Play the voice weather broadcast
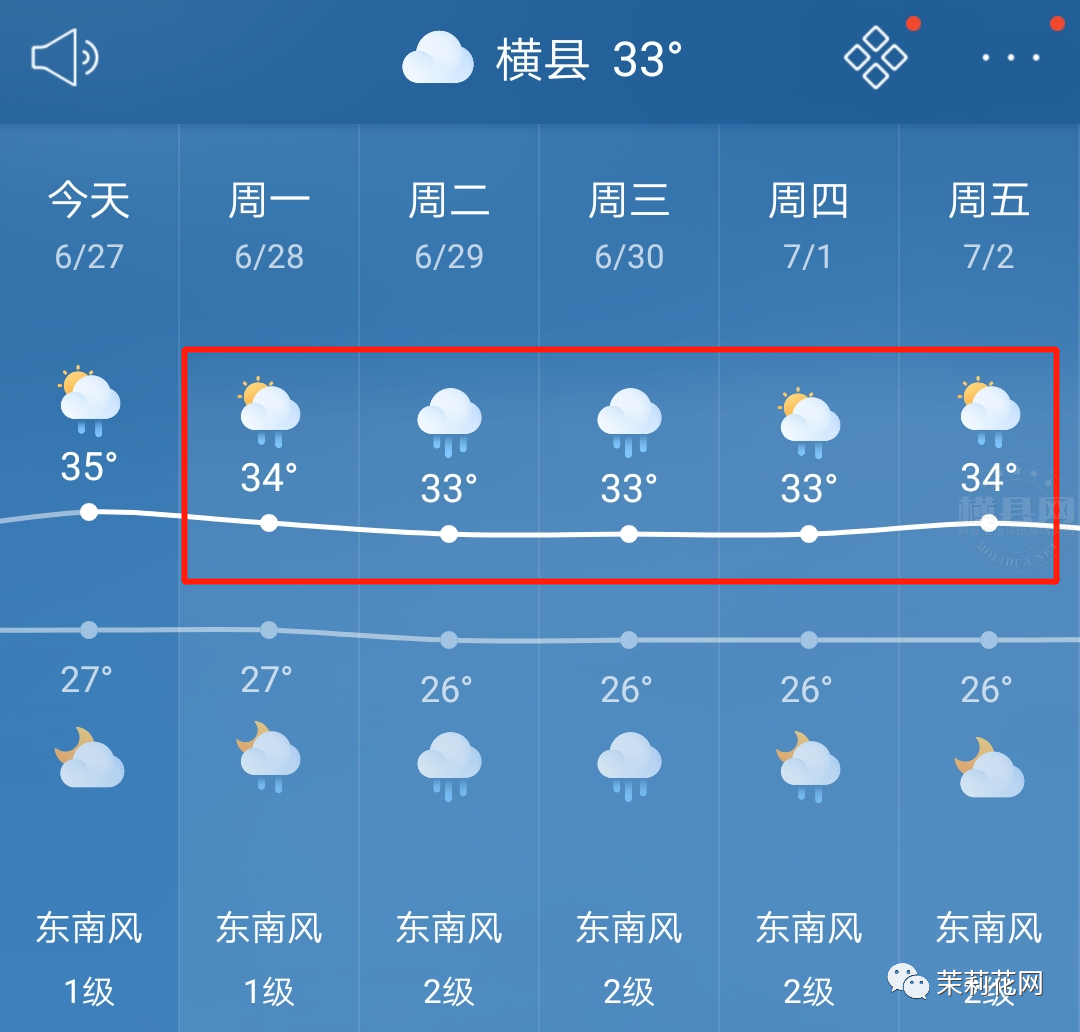1080x1032 pixels. click(x=65, y=57)
